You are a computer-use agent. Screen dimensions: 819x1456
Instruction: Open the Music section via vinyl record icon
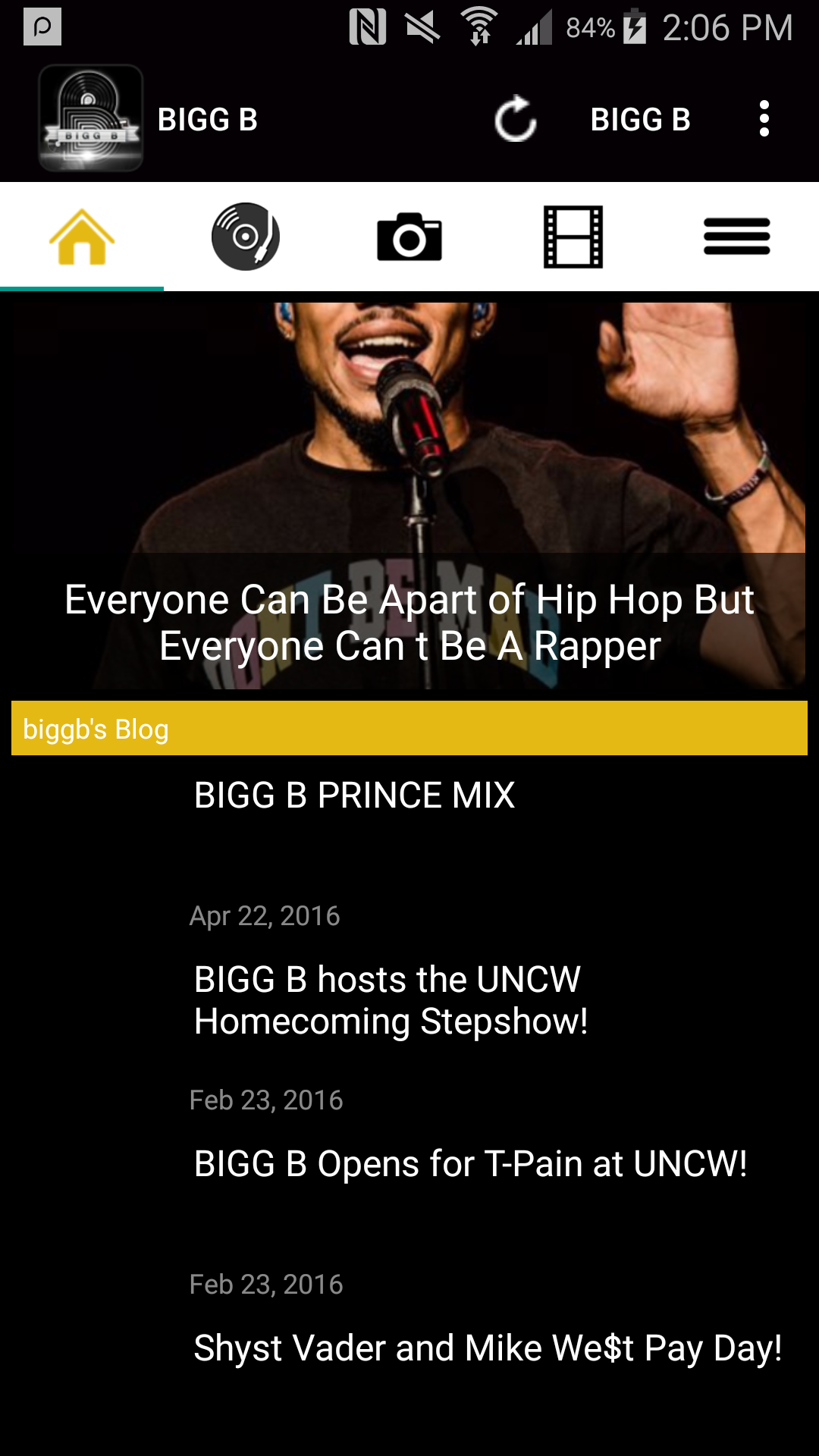(246, 236)
